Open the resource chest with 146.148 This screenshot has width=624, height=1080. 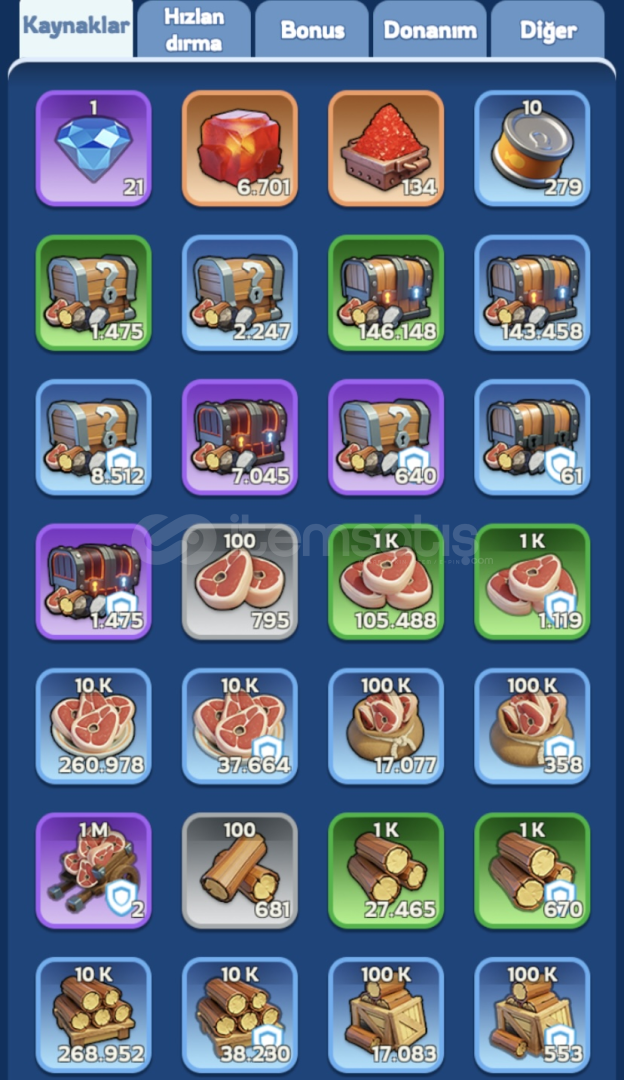tap(386, 293)
